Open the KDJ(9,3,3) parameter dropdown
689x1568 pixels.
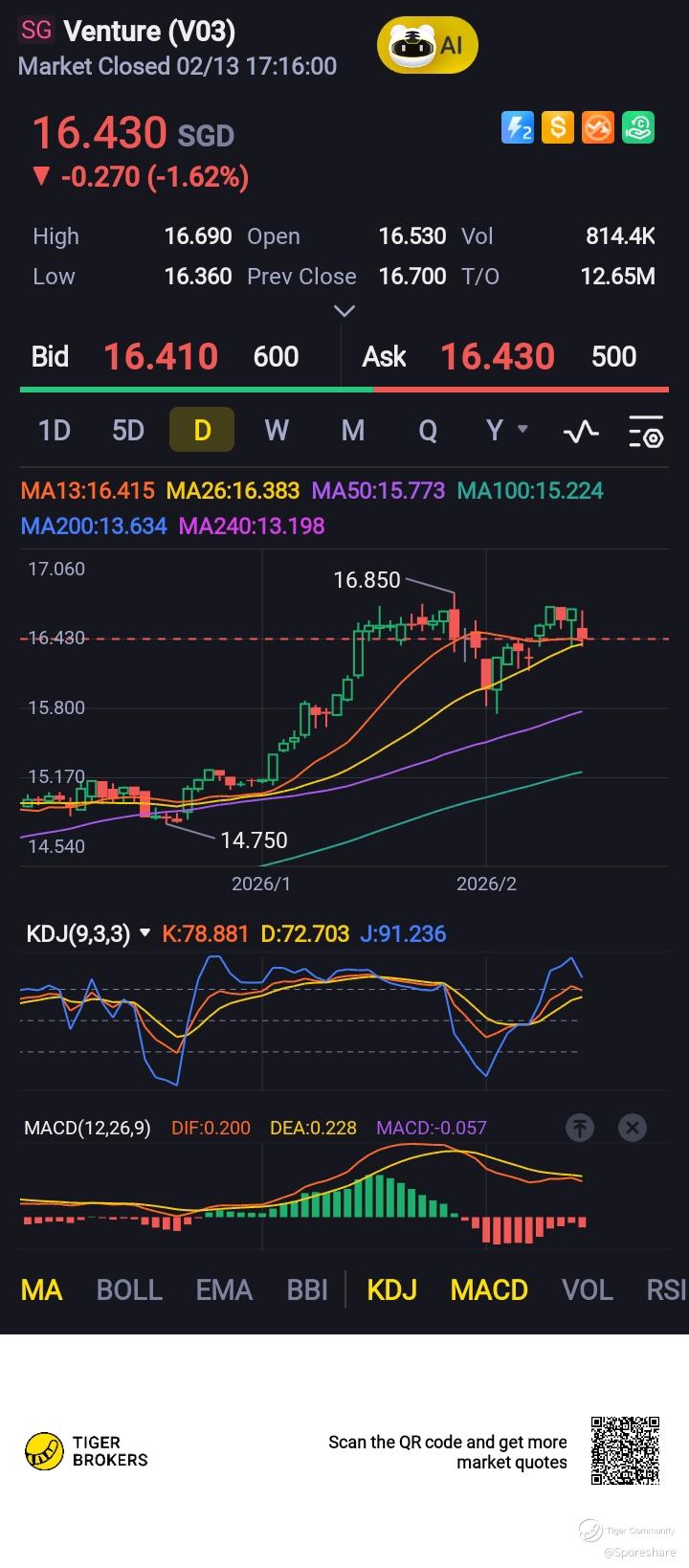tap(144, 932)
